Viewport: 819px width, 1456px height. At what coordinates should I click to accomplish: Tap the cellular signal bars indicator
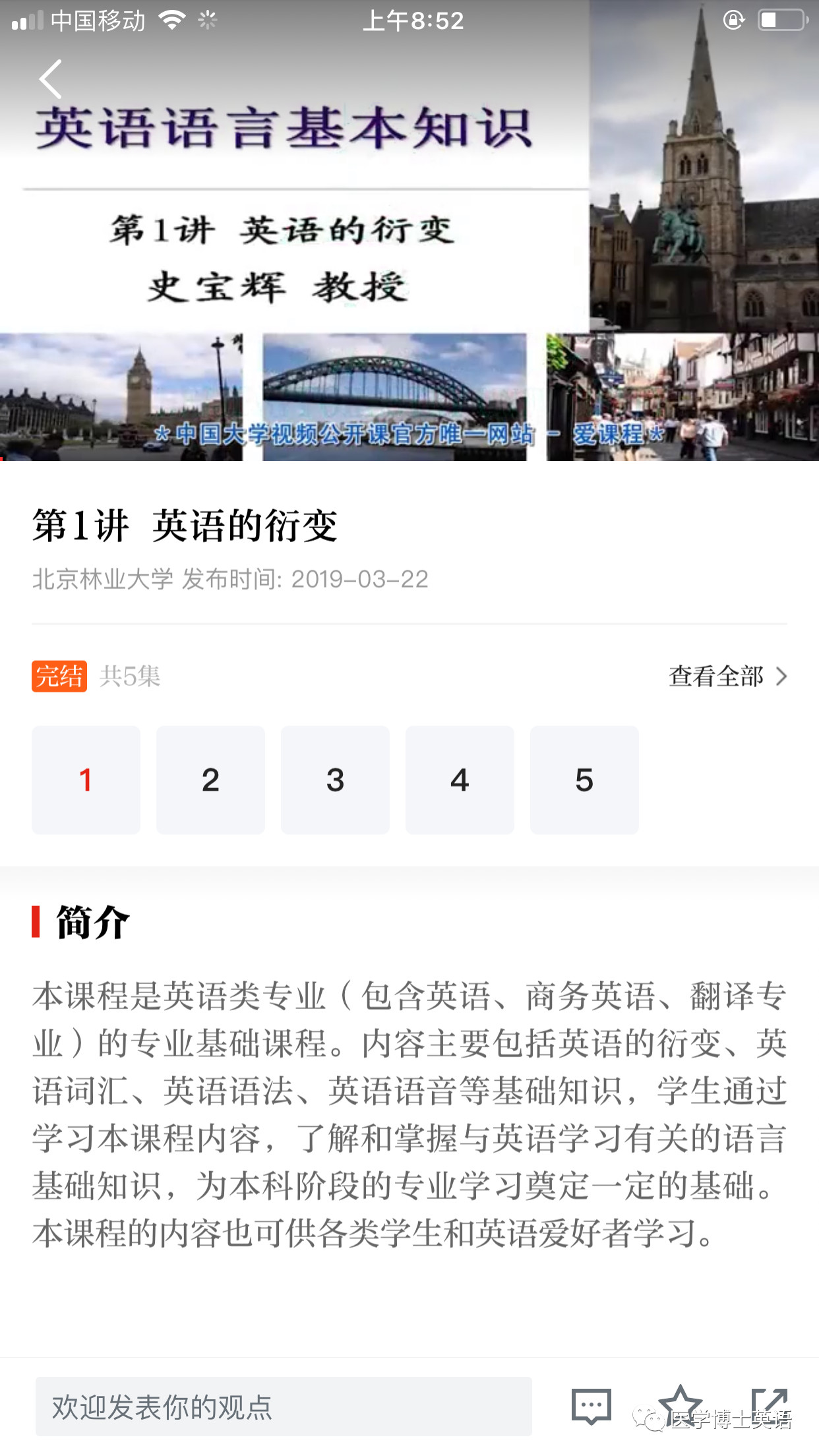click(25, 20)
